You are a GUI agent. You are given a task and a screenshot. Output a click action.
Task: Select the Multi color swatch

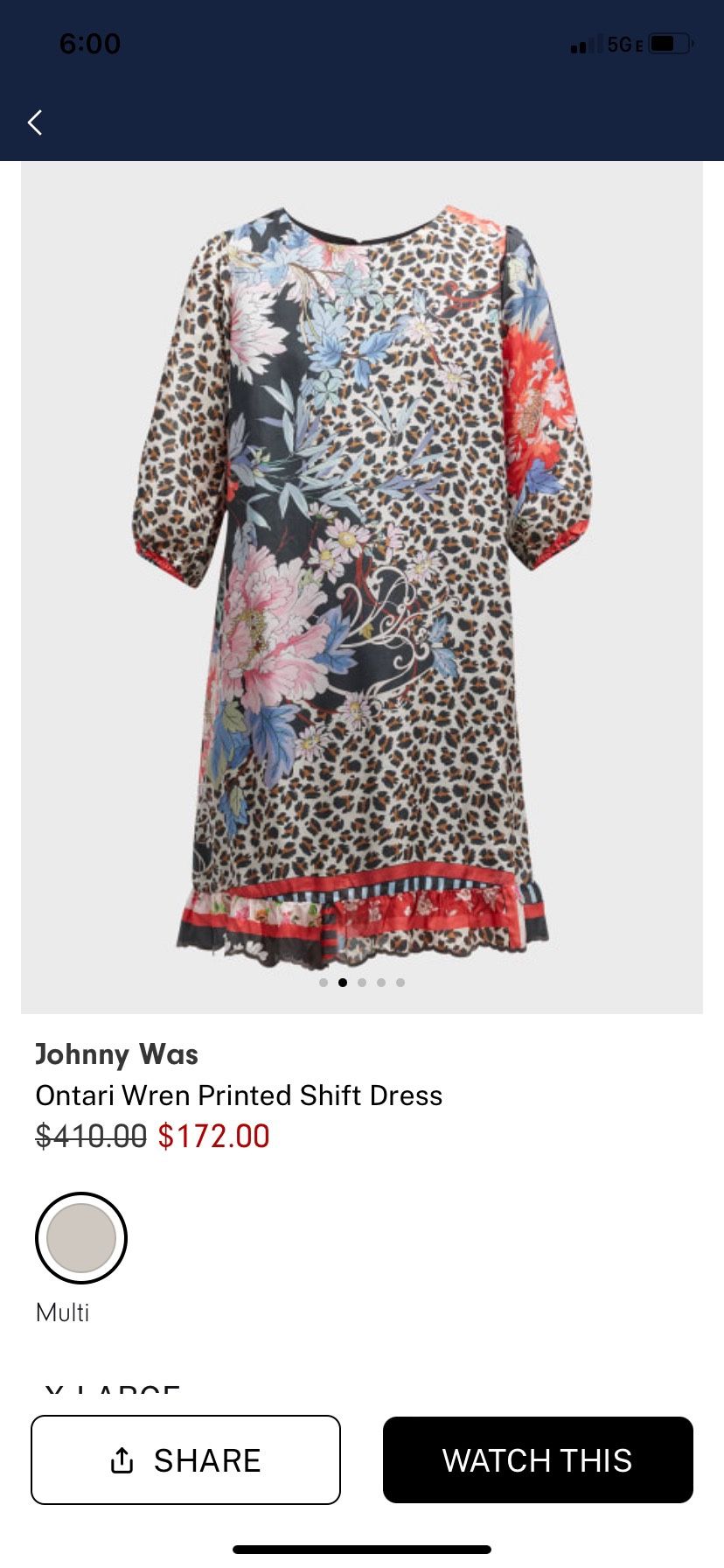tap(81, 1237)
